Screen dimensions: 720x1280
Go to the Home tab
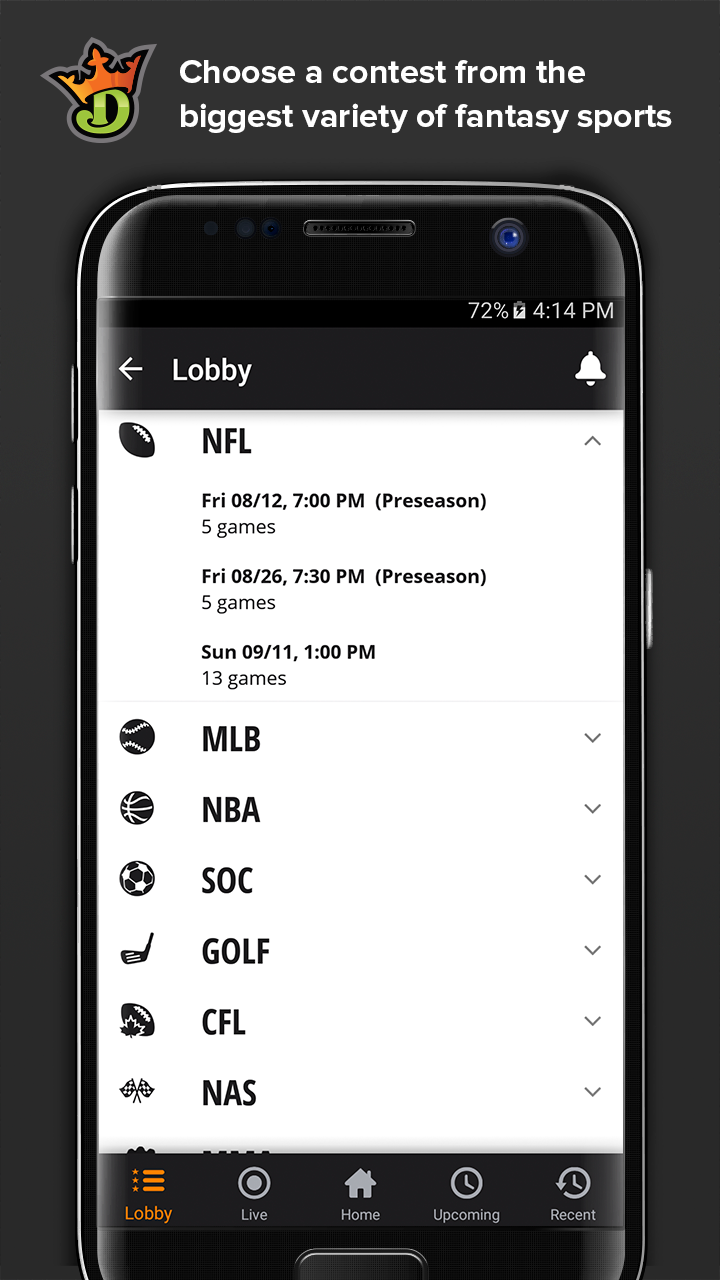360,1192
